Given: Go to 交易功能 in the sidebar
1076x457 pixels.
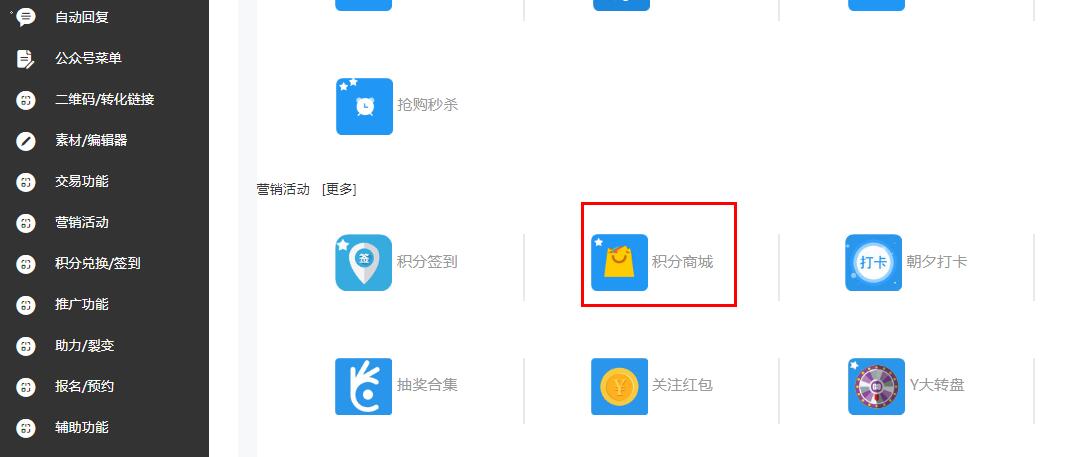Looking at the screenshot, I should coord(82,181).
